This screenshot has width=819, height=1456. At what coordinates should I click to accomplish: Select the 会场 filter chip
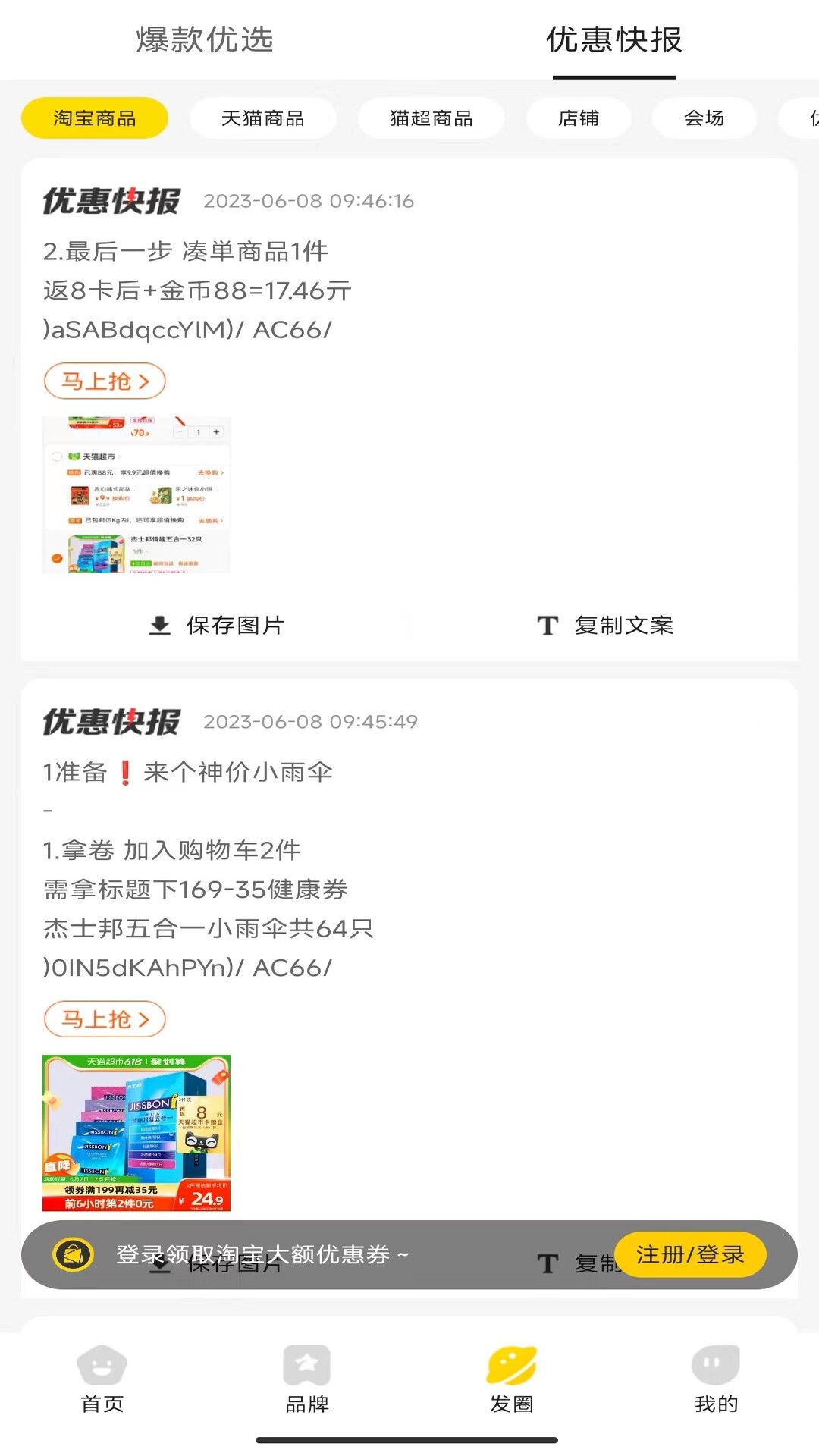704,118
